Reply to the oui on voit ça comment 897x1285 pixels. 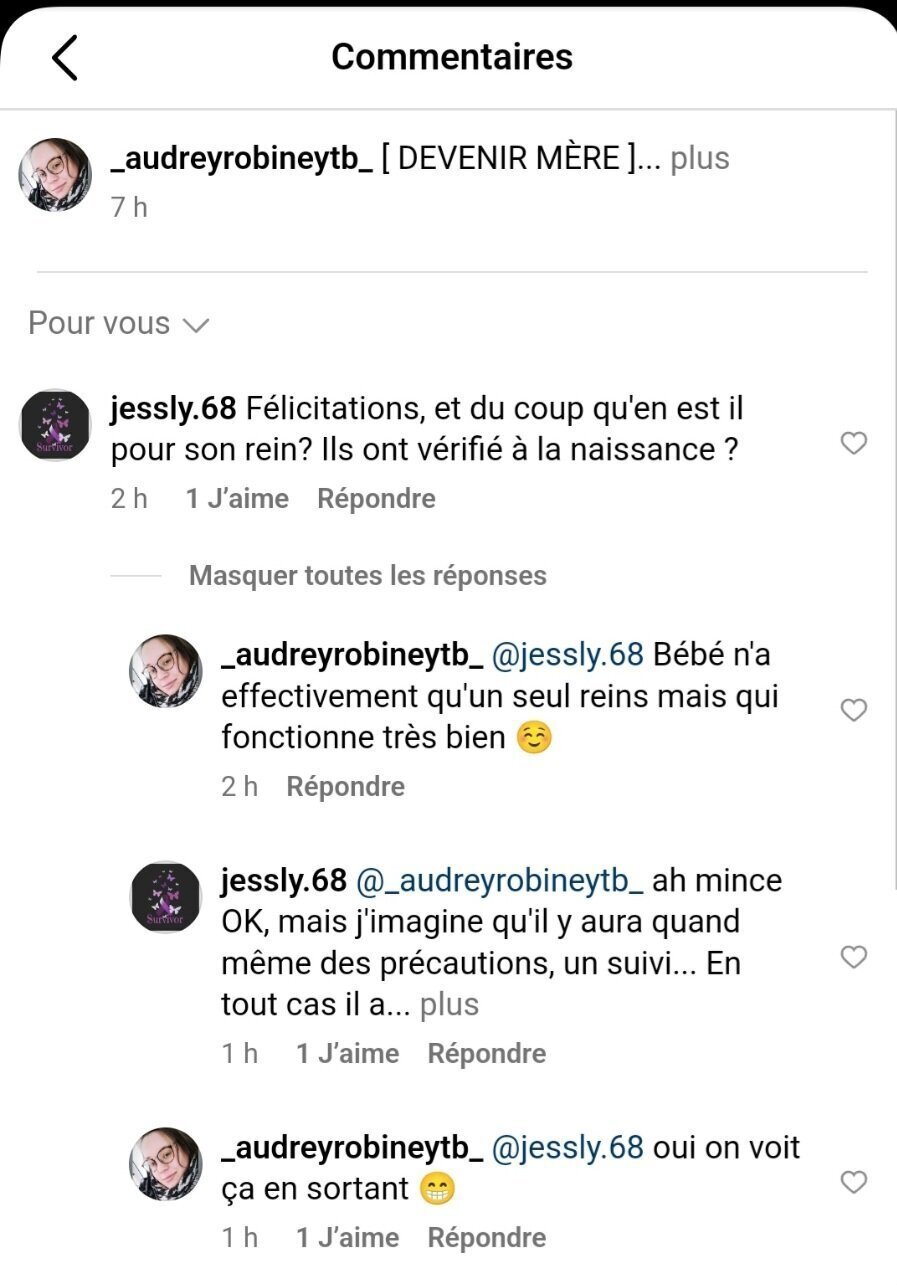(x=486, y=1238)
